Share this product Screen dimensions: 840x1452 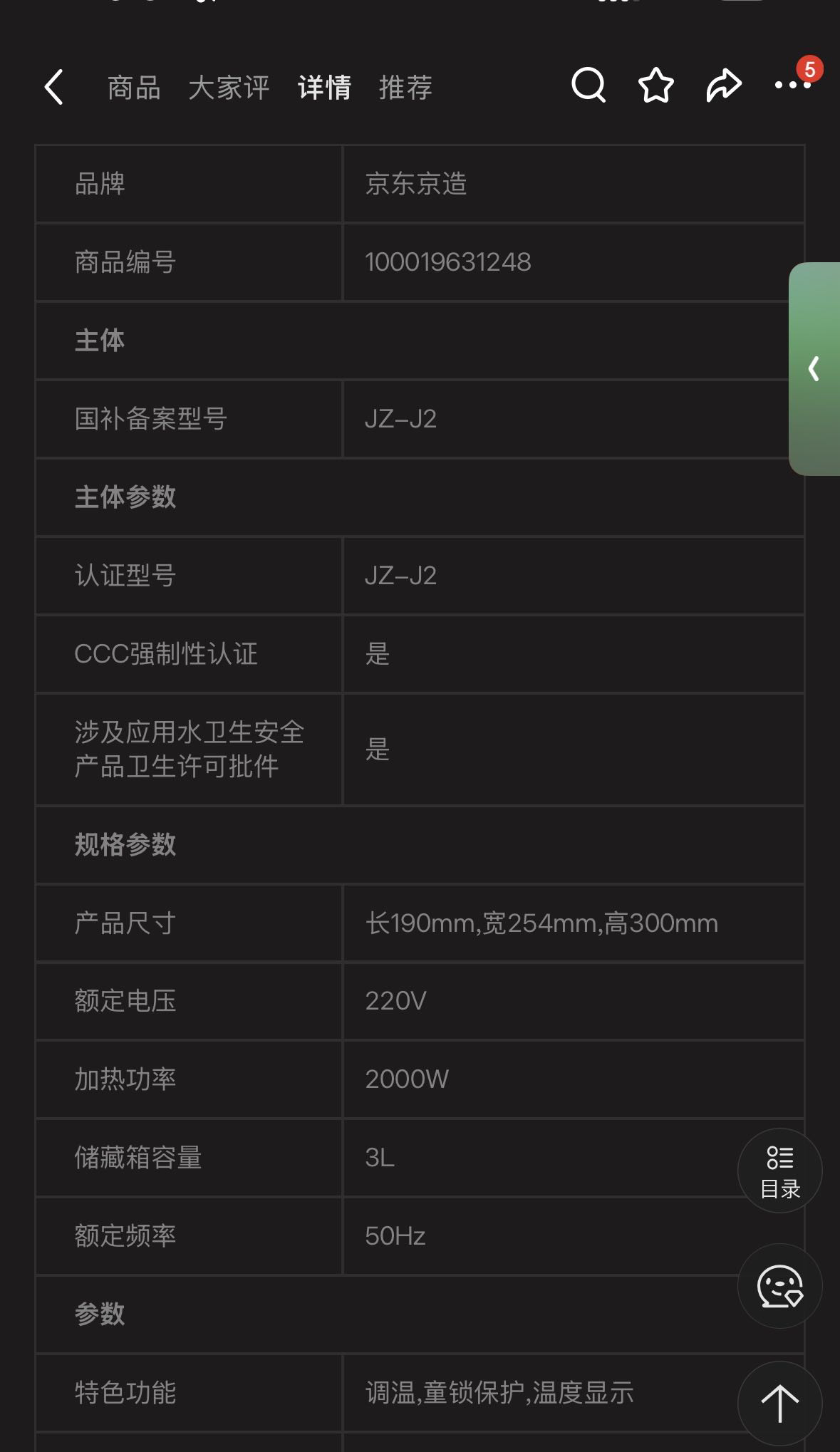pyautogui.click(x=723, y=86)
